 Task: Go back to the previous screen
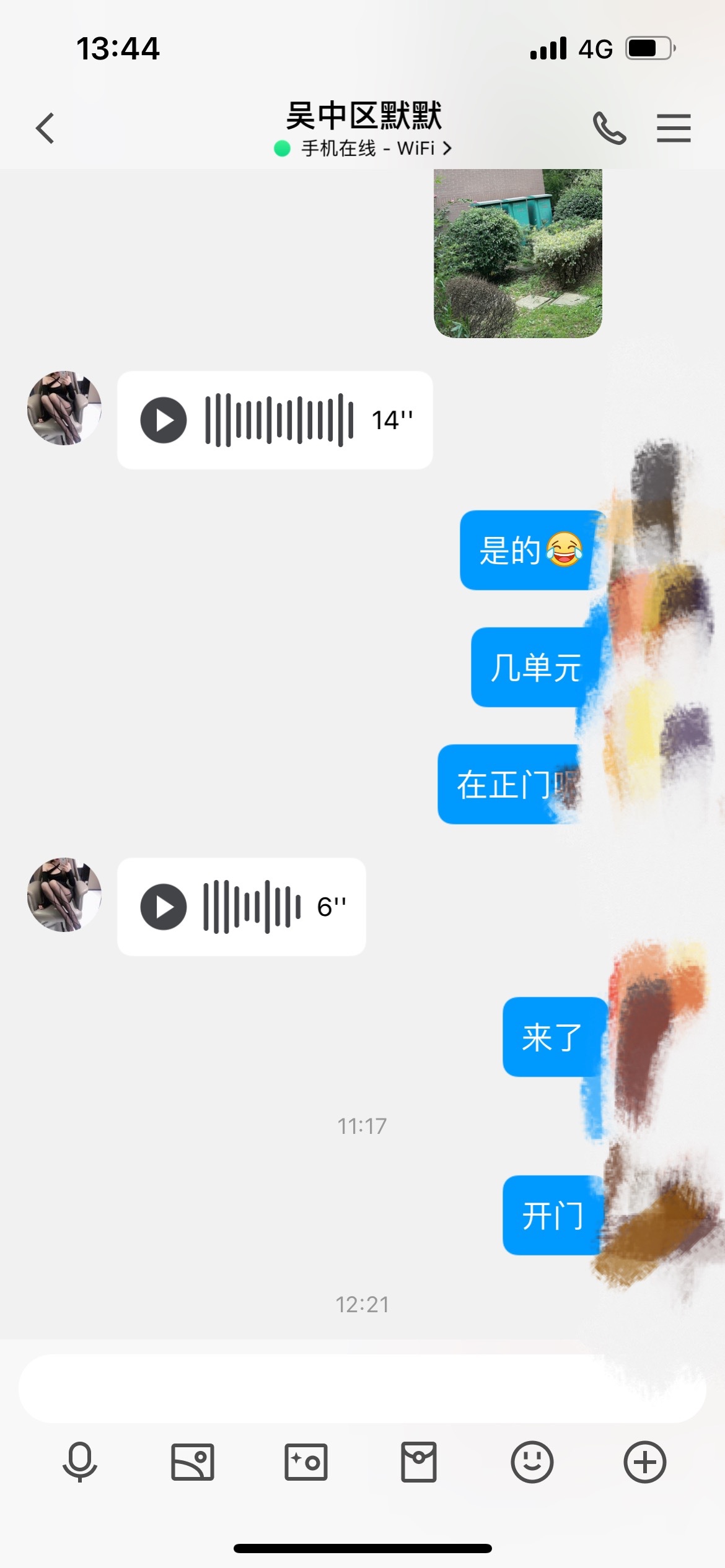(45, 128)
